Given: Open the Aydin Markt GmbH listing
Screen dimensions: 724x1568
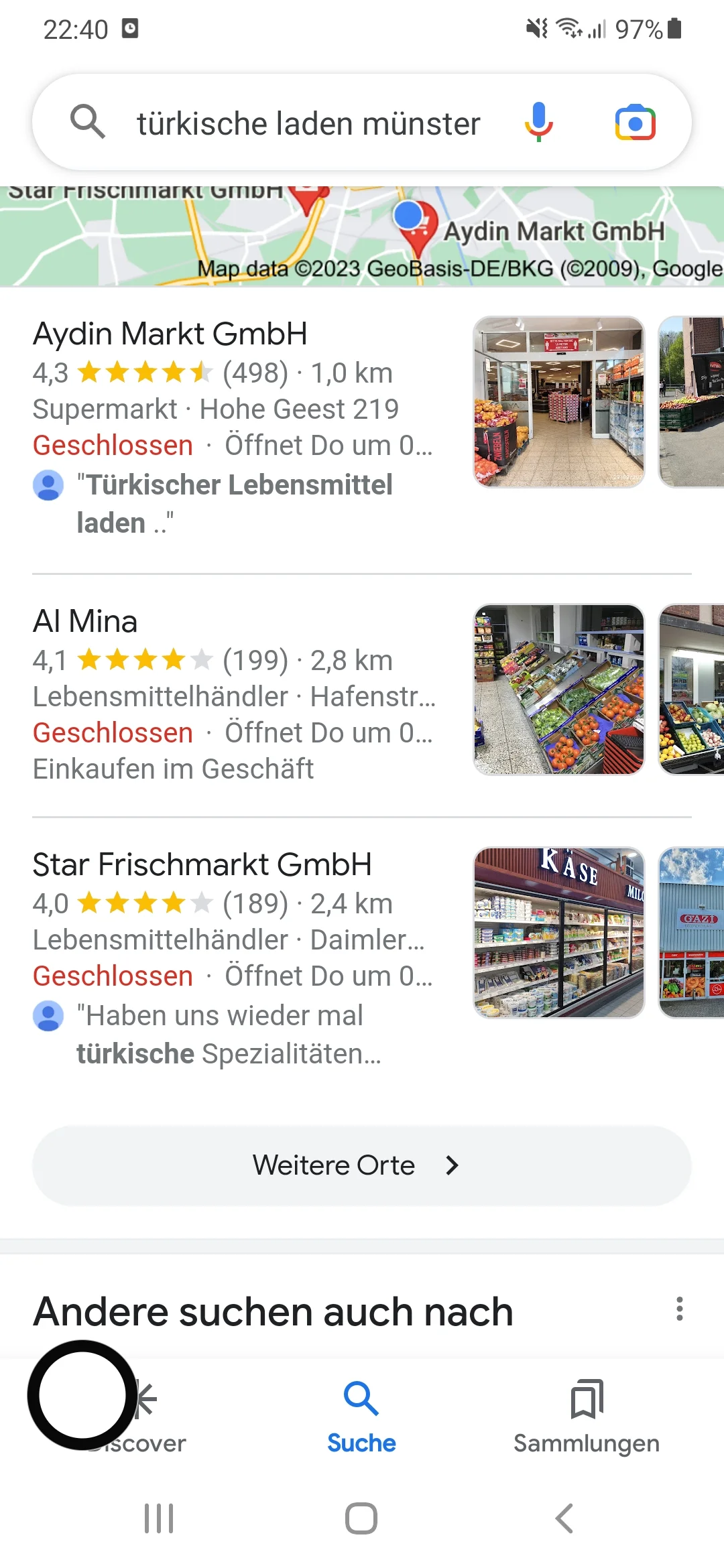Looking at the screenshot, I should 170,333.
